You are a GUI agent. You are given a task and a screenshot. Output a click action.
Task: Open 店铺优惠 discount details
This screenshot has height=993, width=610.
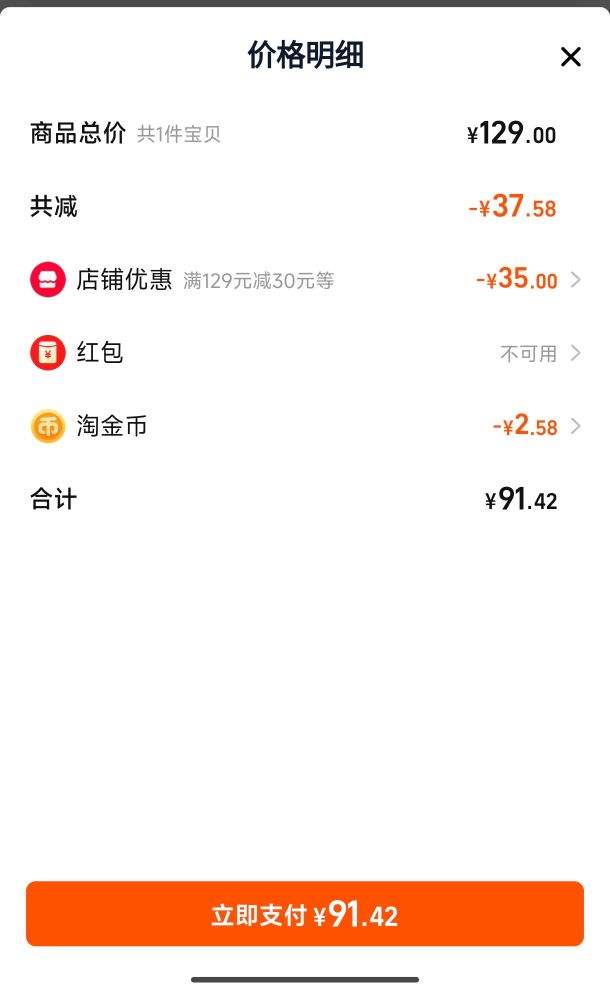[305, 279]
